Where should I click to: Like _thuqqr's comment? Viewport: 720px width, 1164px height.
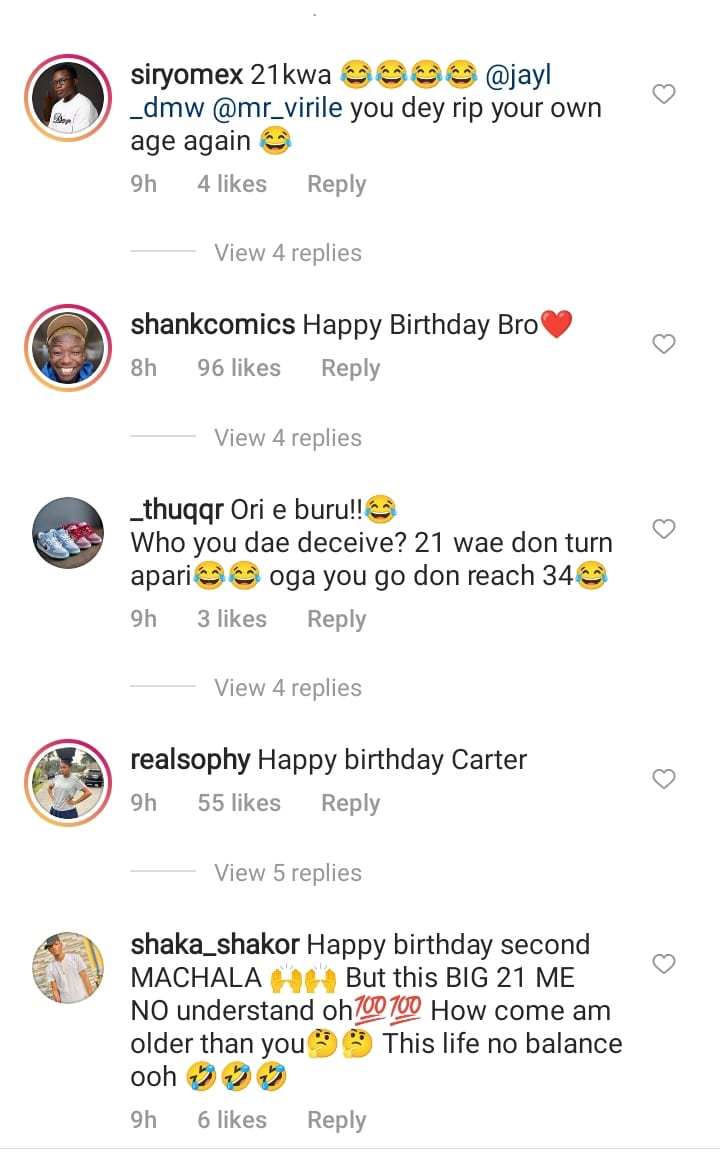pos(664,528)
